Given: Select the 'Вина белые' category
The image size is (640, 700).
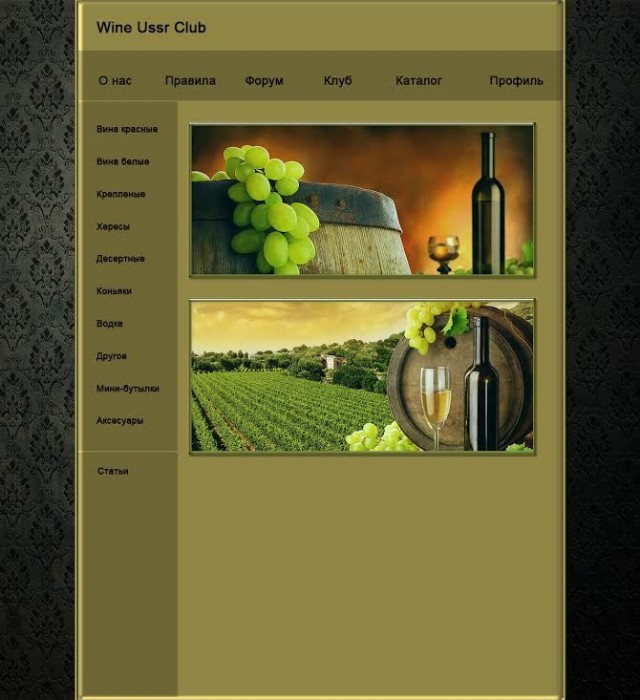Looking at the screenshot, I should (123, 161).
